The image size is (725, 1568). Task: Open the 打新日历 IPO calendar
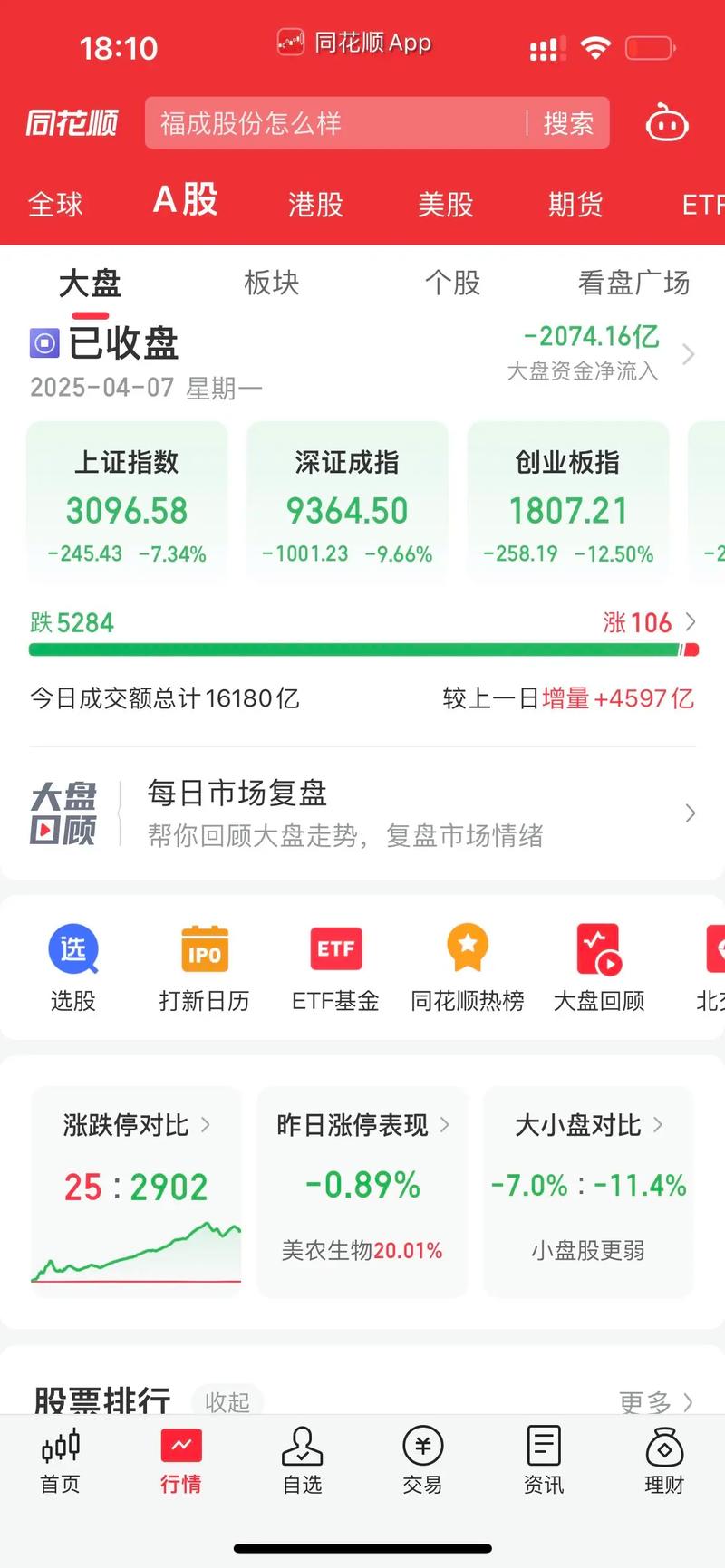tap(204, 965)
